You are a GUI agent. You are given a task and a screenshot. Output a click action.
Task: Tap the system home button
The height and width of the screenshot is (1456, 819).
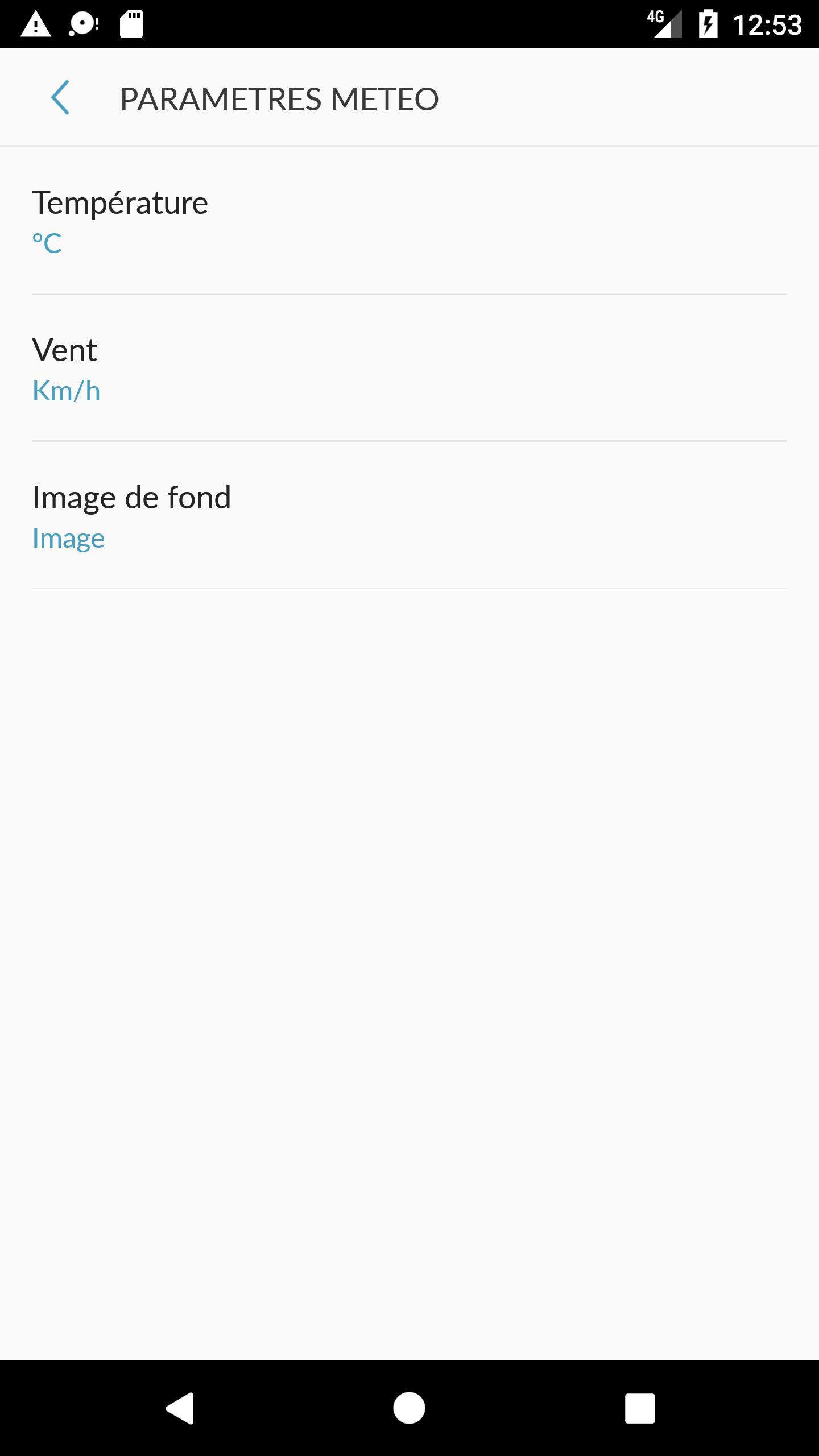[x=409, y=1408]
